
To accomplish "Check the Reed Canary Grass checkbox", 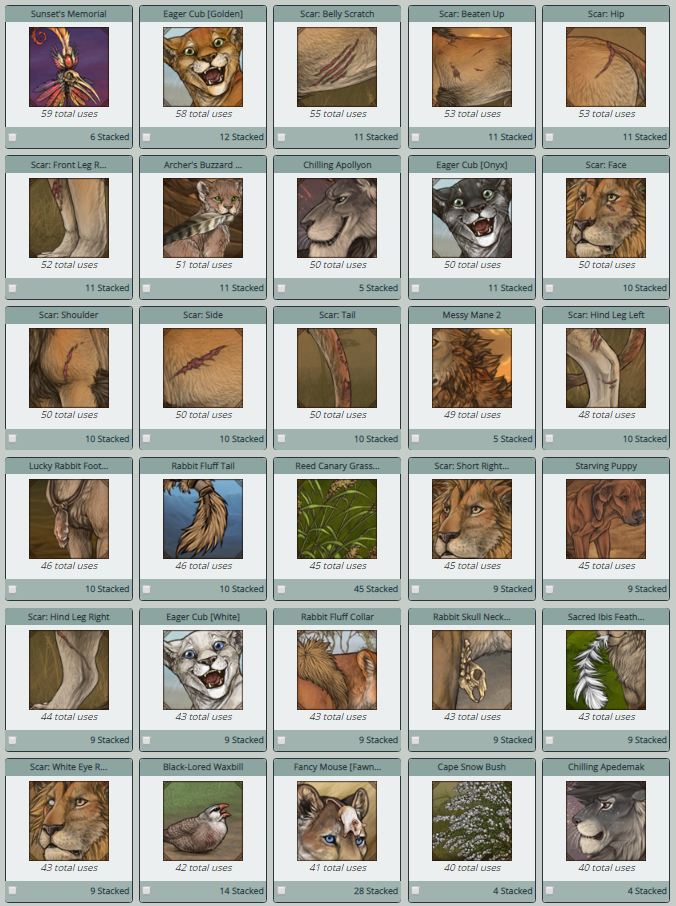I will [281, 589].
